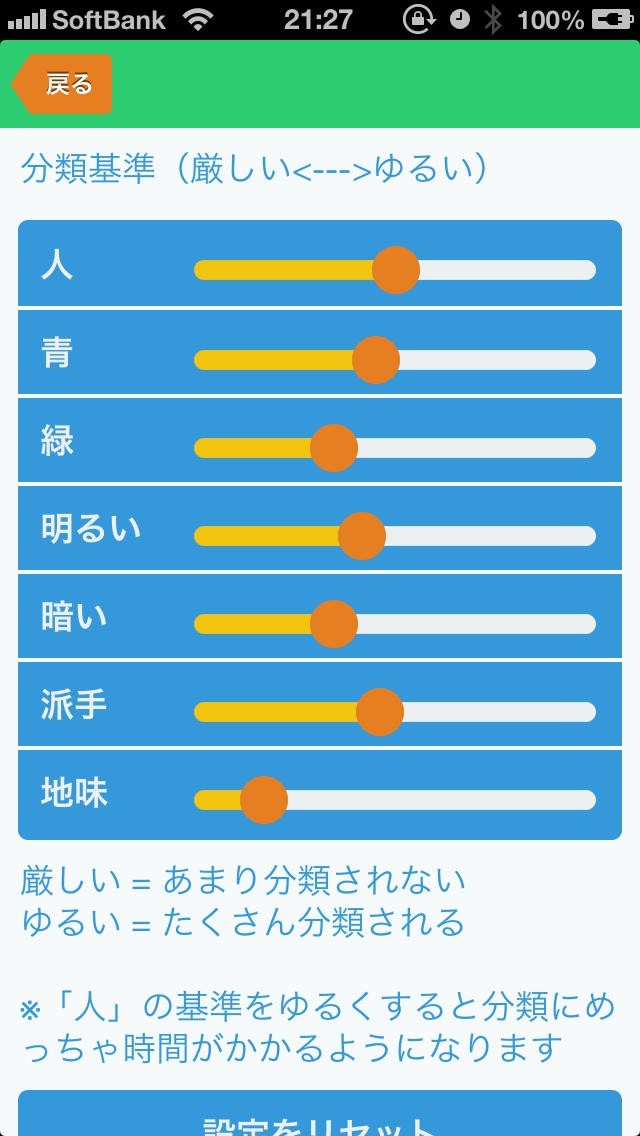Image resolution: width=640 pixels, height=1136 pixels.
Task: Tap the 人 slider handle
Action: coord(395,270)
